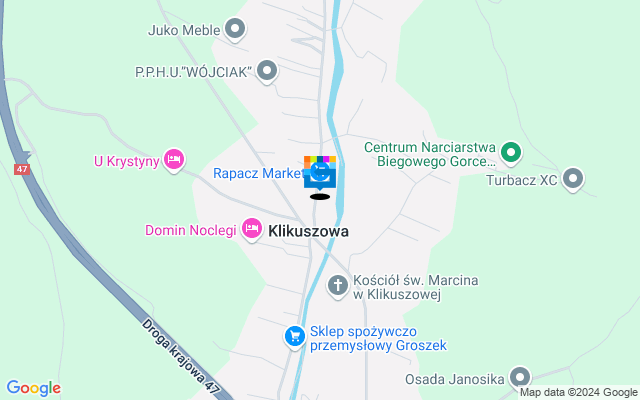Tap the U Krystyny lodging pin
Image resolution: width=640 pixels, height=400 pixels.
coord(175,159)
